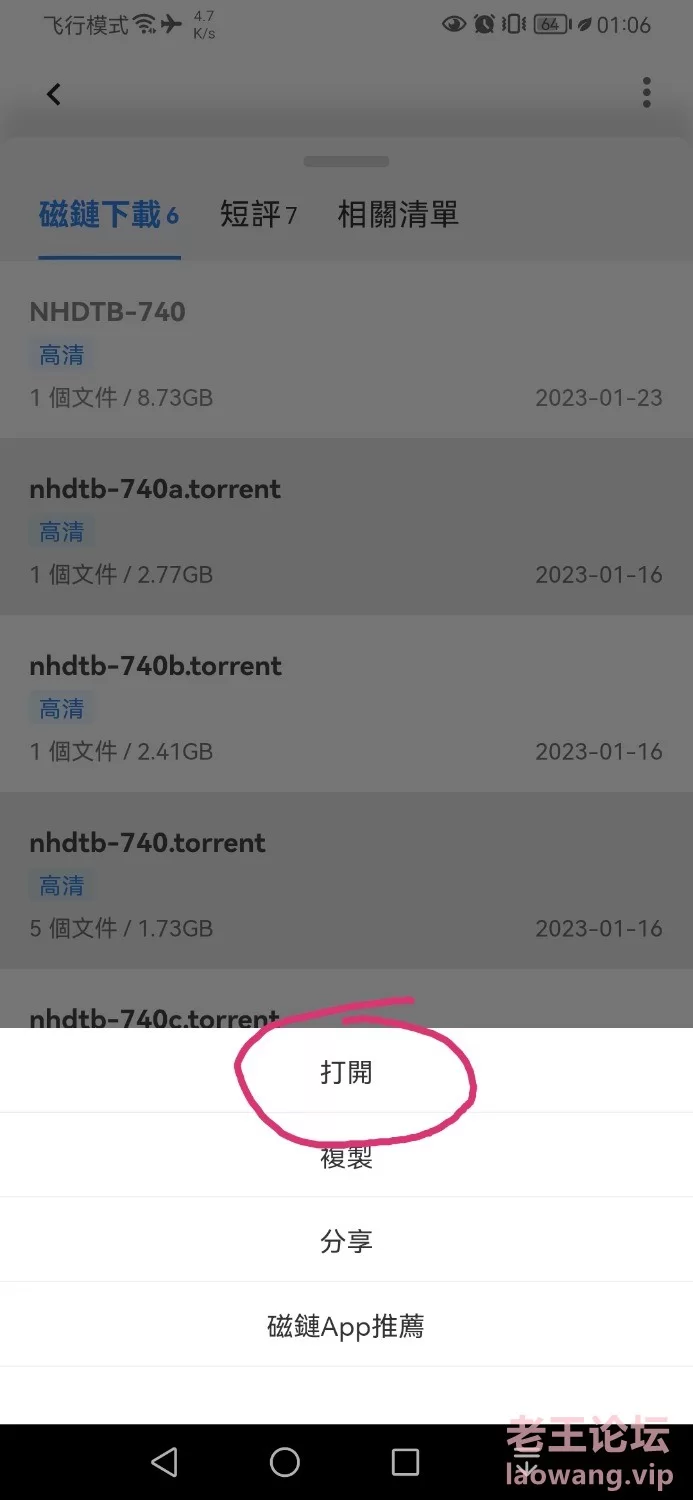Image resolution: width=693 pixels, height=1500 pixels.
Task: Open the nhdtb-740.torrent 1.73GB entry
Action: coord(346,881)
